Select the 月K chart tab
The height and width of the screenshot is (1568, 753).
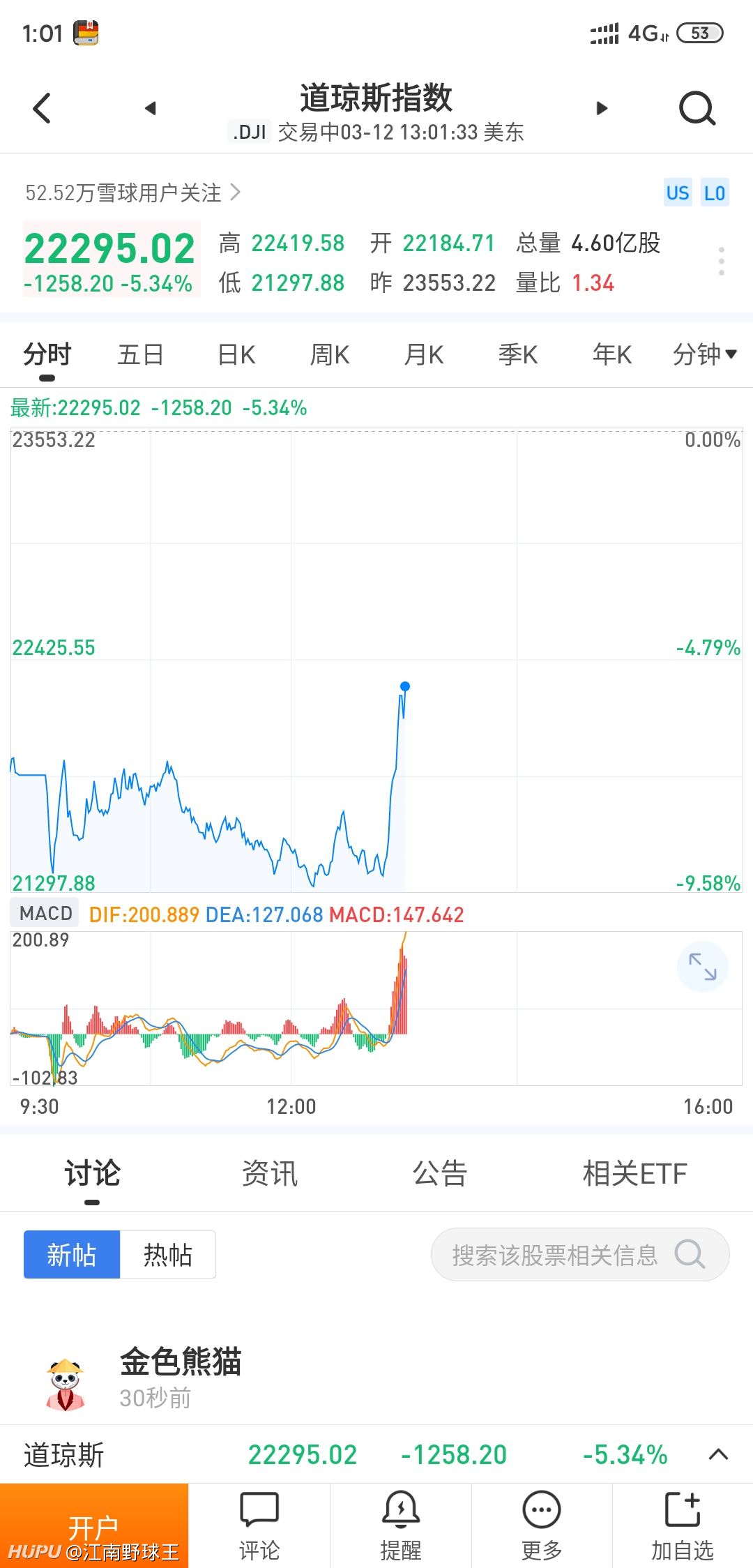point(424,354)
